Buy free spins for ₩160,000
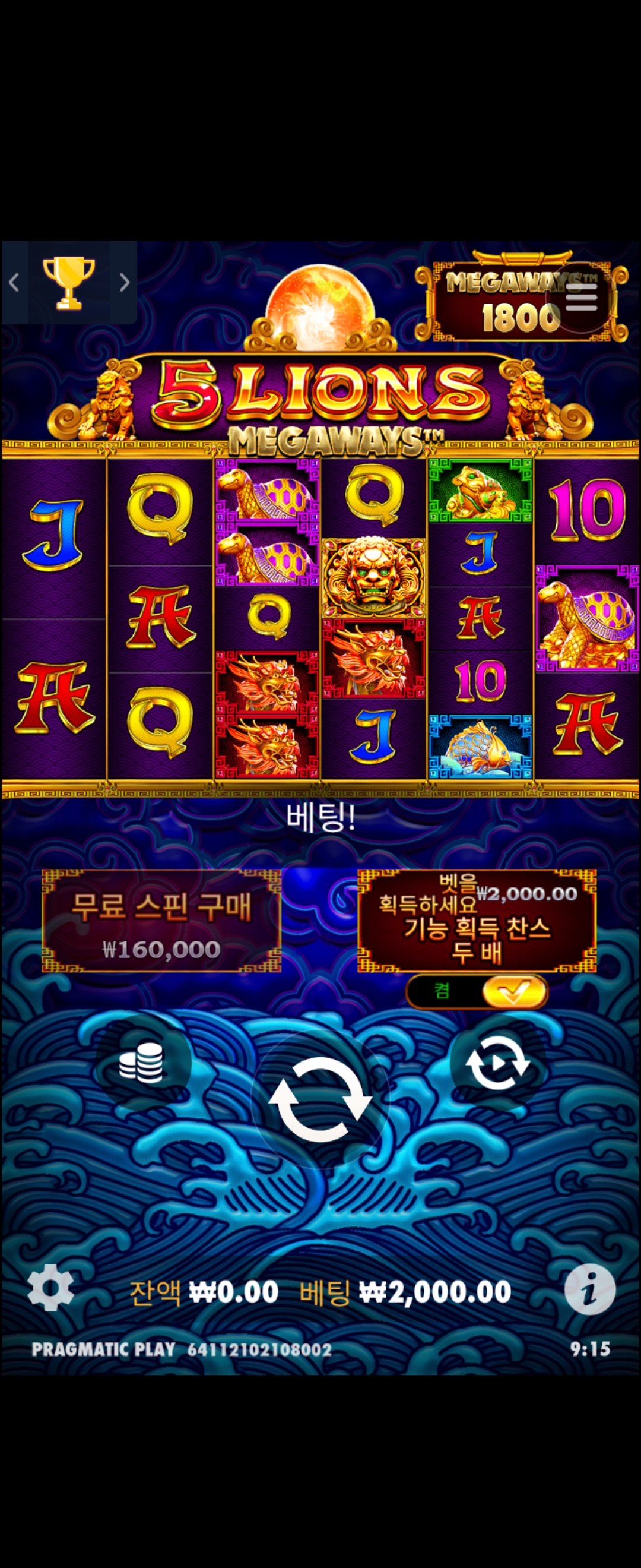Viewport: 641px width, 1568px height. coord(161,921)
